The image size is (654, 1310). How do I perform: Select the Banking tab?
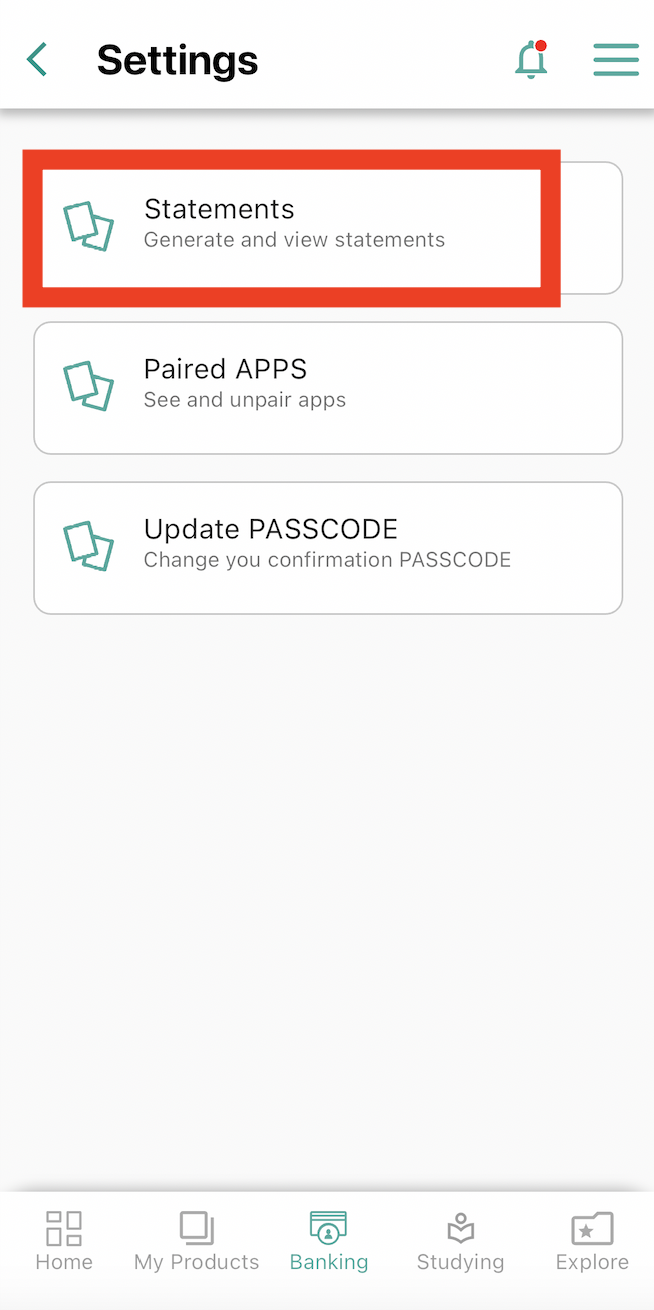[x=328, y=1240]
